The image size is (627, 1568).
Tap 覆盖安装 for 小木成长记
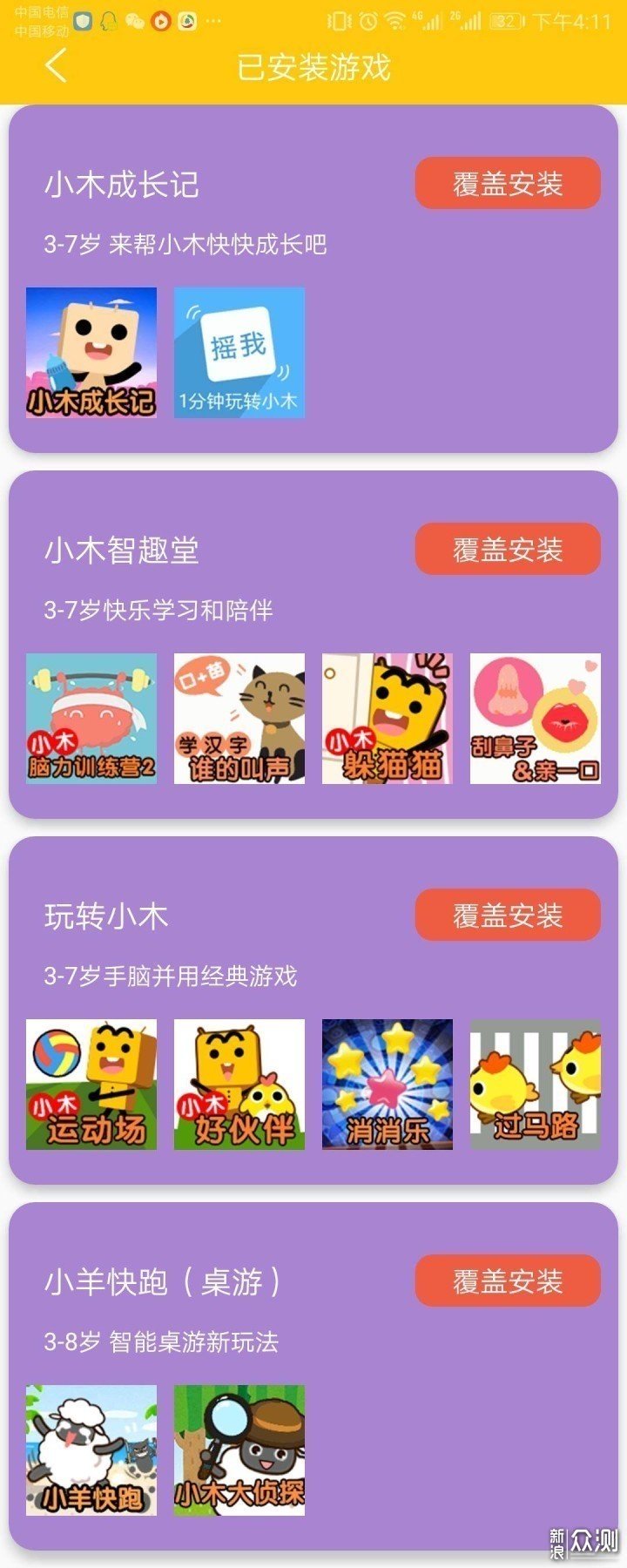(507, 184)
